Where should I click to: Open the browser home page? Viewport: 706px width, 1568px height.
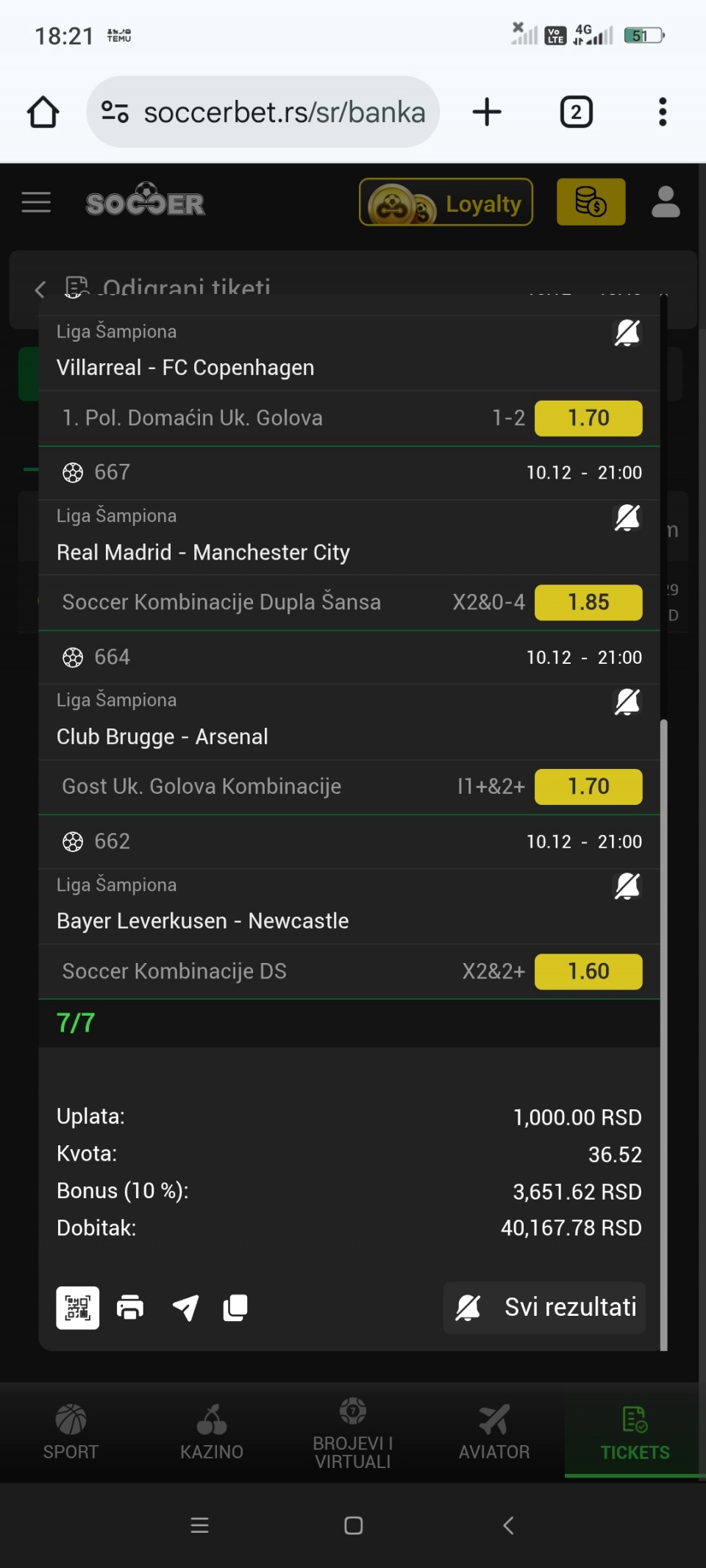[43, 112]
